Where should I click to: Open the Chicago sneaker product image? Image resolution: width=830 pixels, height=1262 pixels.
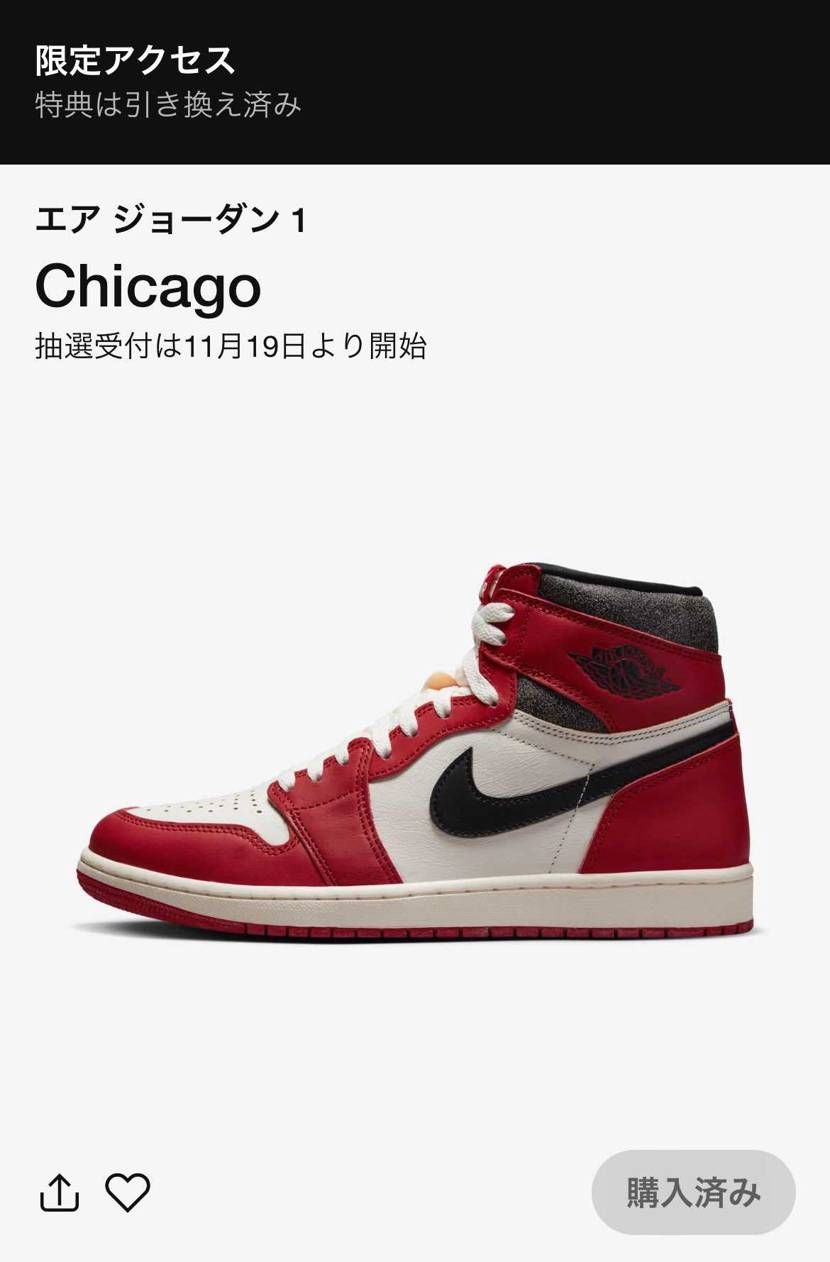click(415, 750)
